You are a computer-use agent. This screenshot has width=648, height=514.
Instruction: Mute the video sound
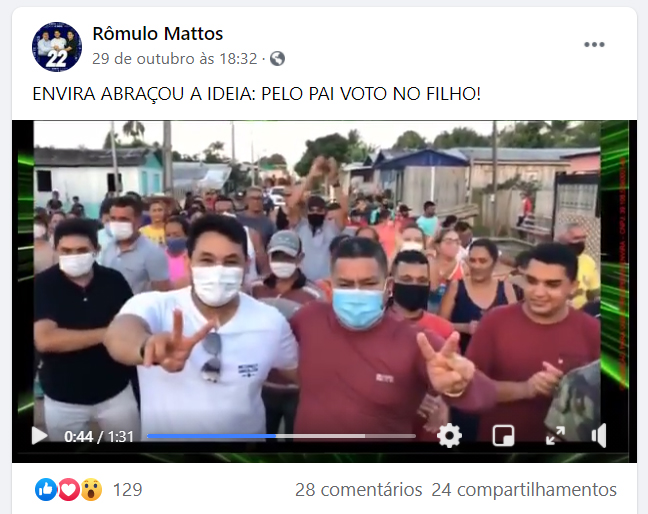coord(599,435)
